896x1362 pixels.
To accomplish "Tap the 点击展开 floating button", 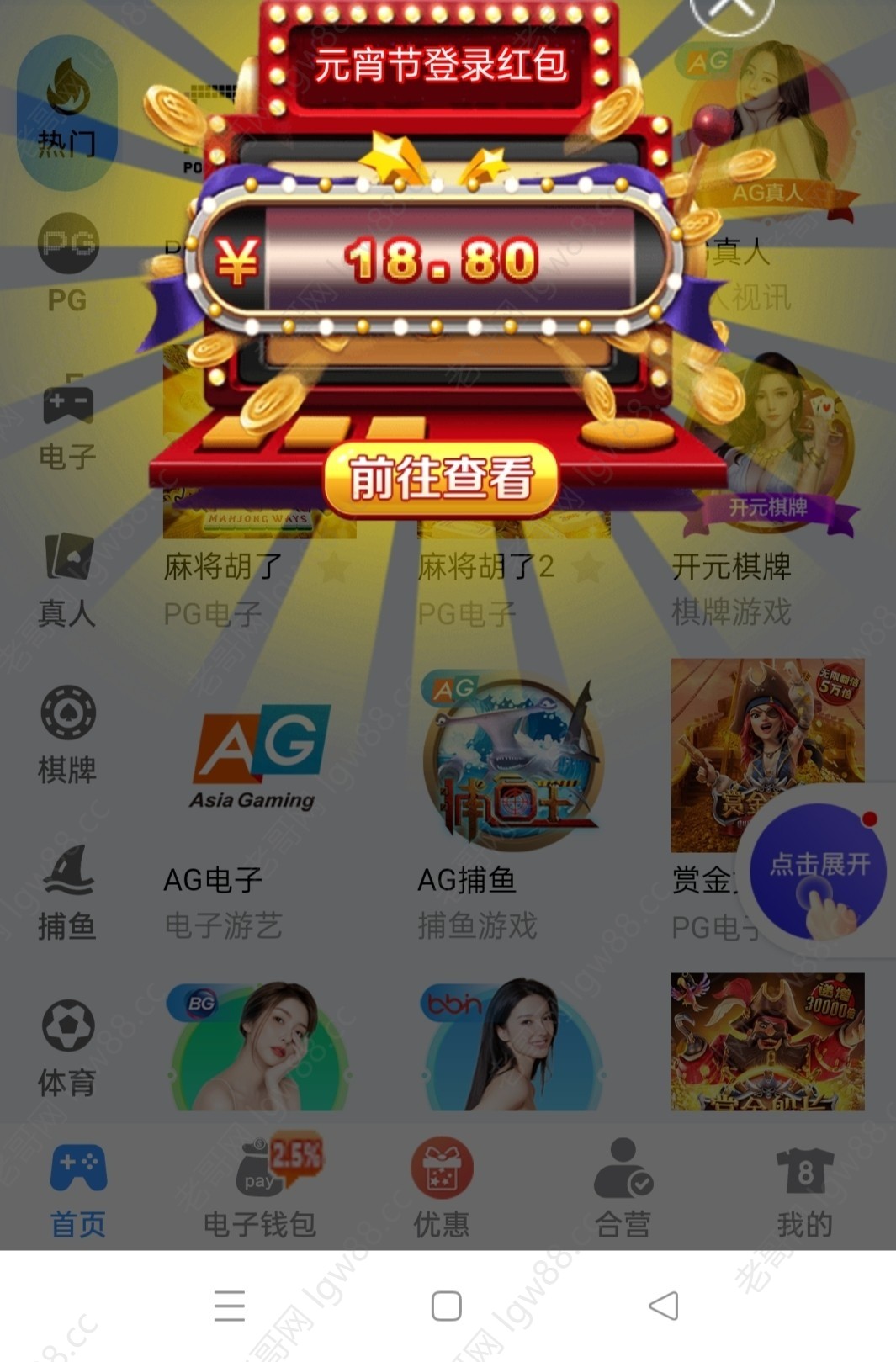I will coord(818,871).
